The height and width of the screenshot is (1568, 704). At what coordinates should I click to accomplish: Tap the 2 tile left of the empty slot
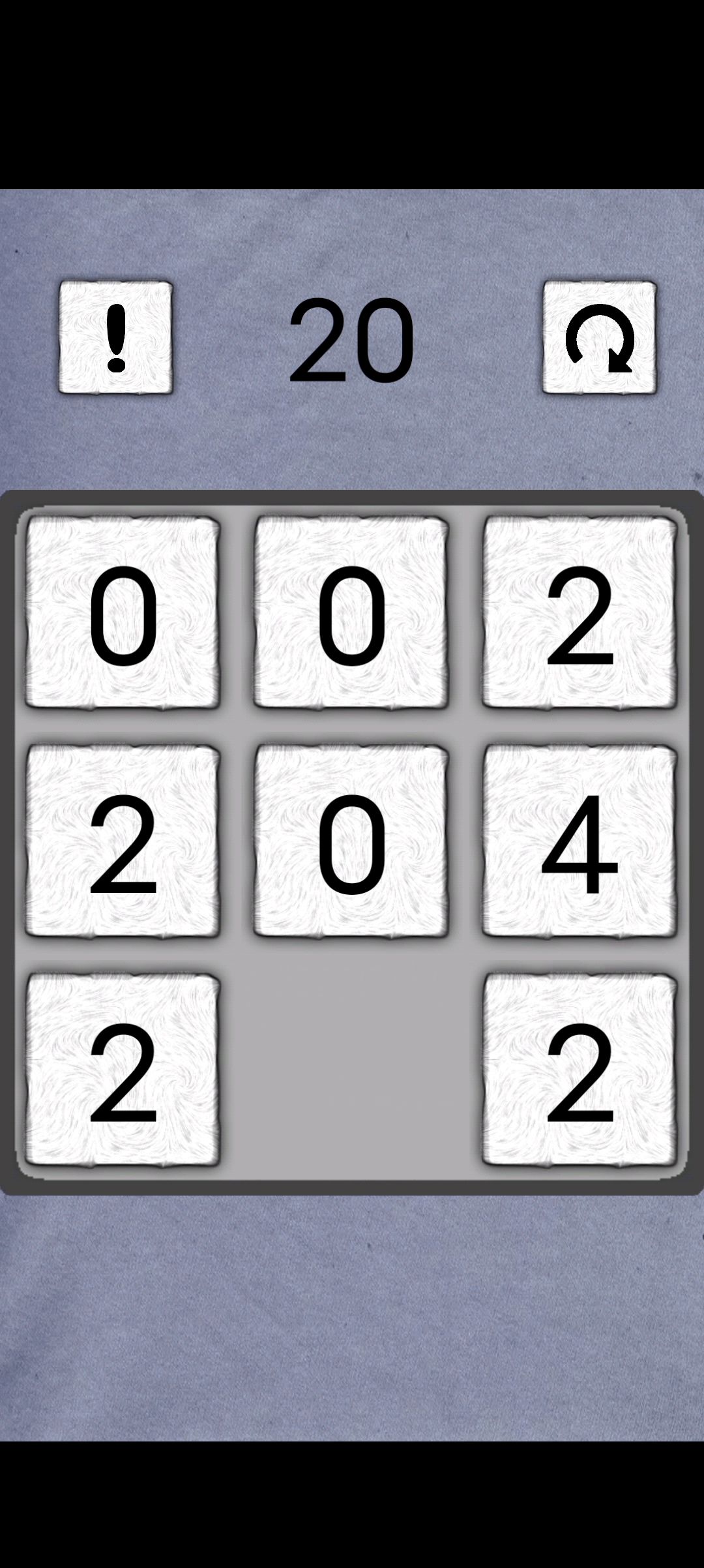(123, 1070)
